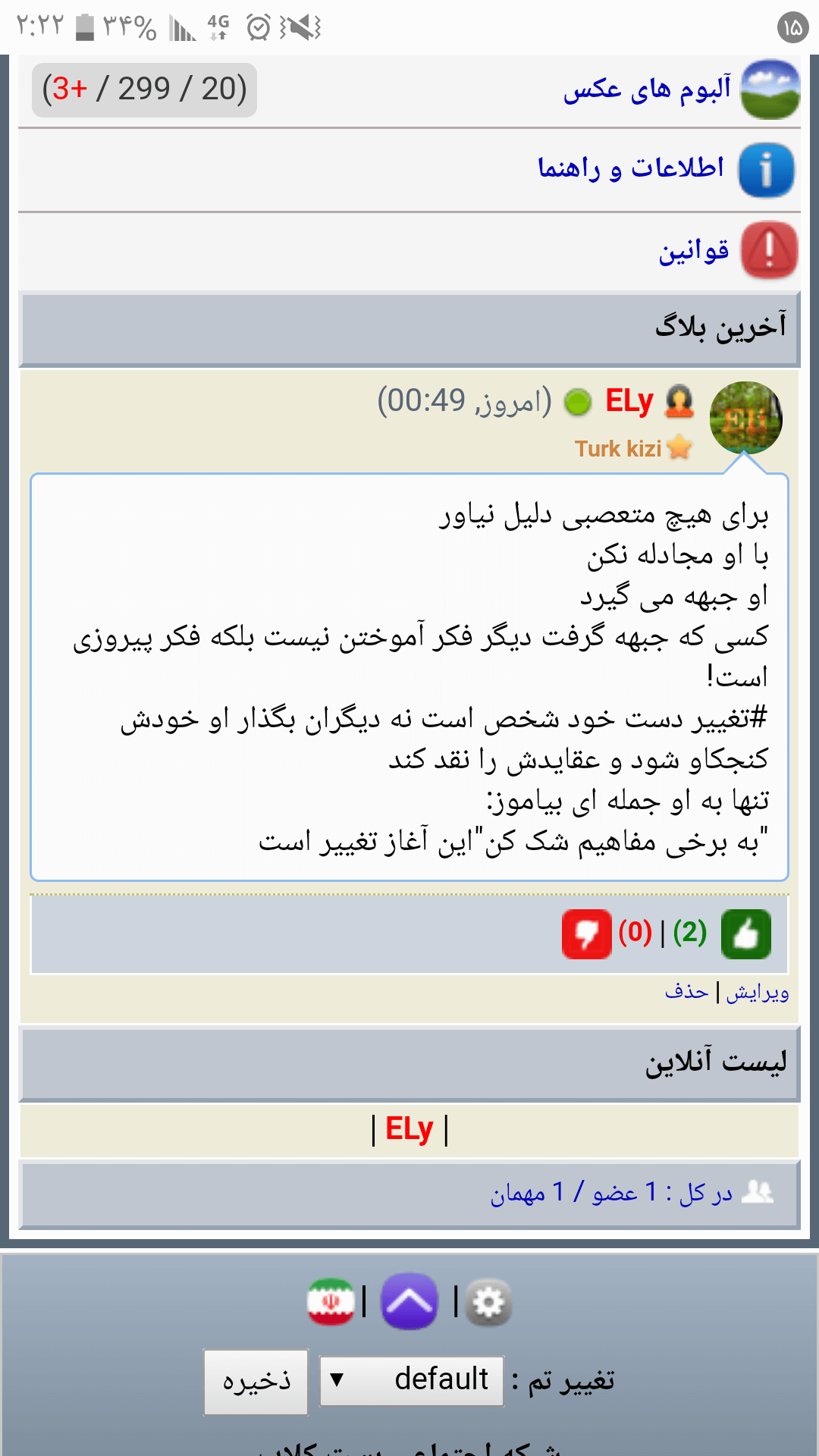Open the rules (قوانین) page
The width and height of the screenshot is (819, 1456).
(x=693, y=250)
